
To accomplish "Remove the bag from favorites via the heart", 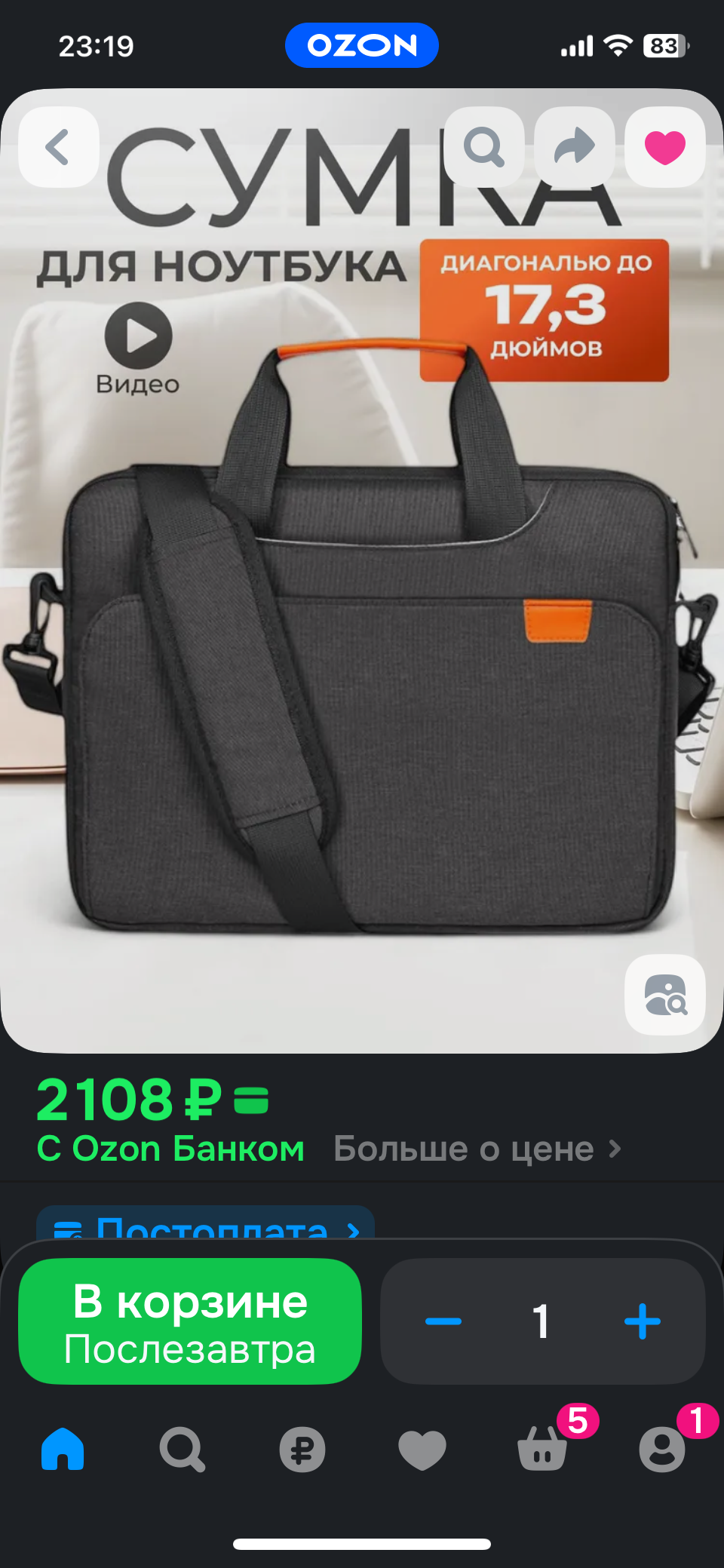I will (x=665, y=147).
